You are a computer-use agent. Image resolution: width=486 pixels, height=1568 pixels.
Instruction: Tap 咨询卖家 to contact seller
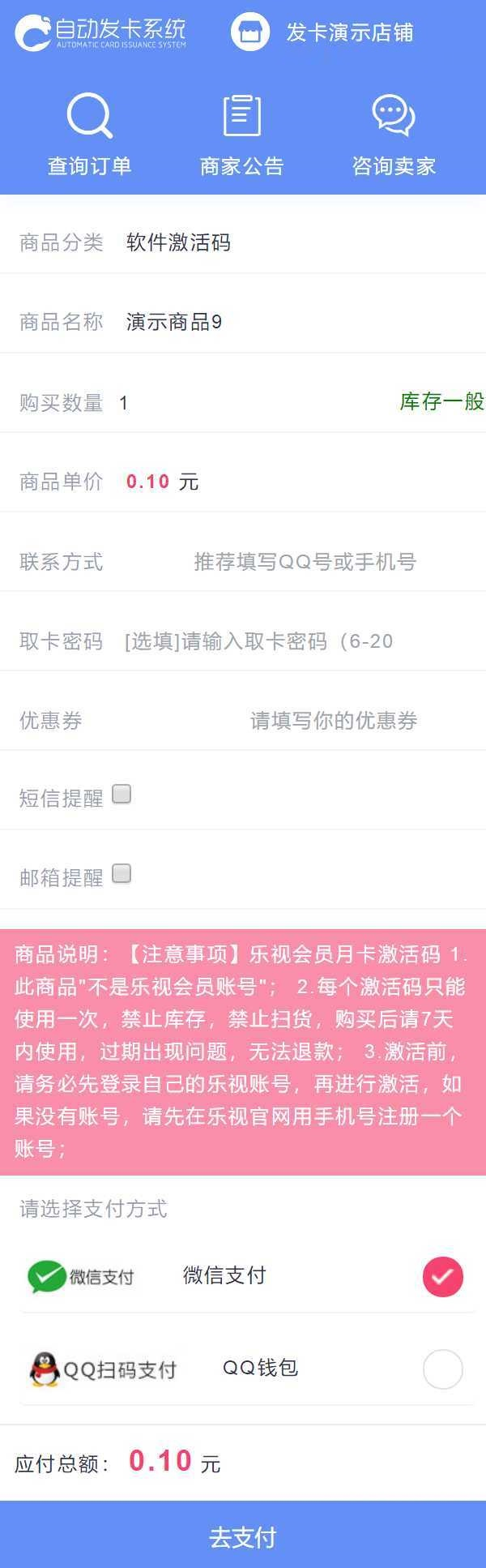[x=394, y=135]
